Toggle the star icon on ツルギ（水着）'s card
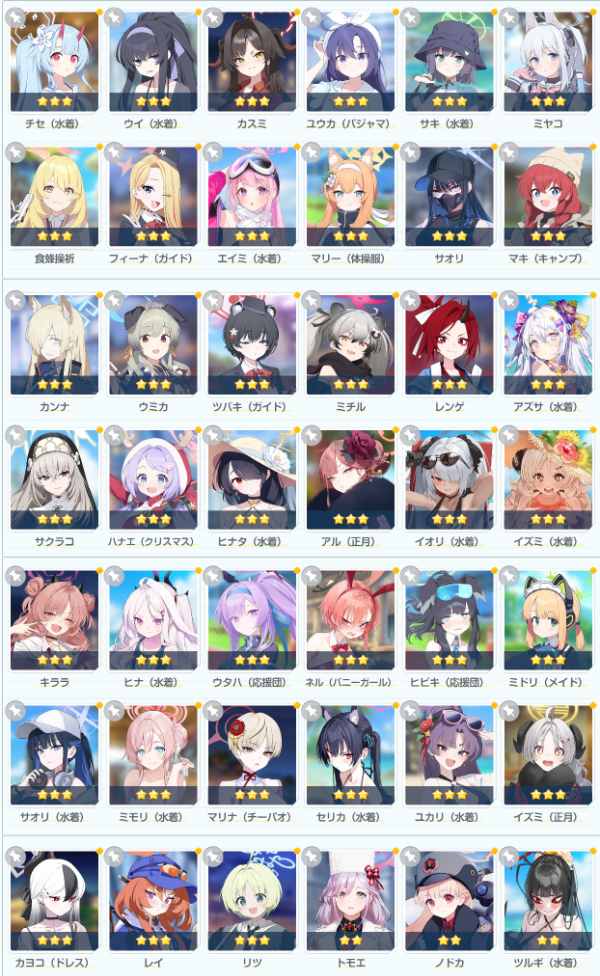 [509, 856]
